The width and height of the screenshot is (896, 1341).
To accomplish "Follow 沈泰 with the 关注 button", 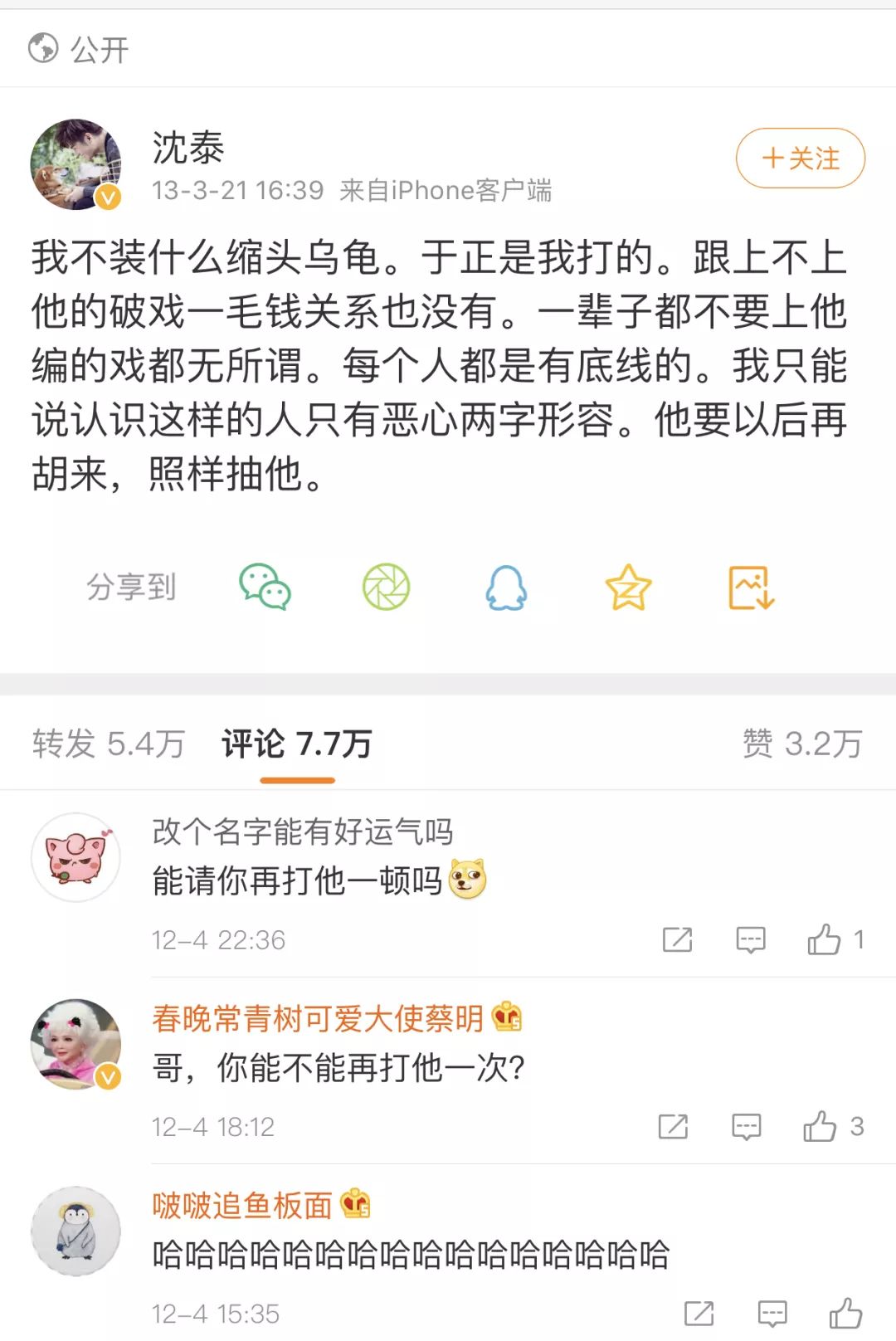I will point(800,158).
